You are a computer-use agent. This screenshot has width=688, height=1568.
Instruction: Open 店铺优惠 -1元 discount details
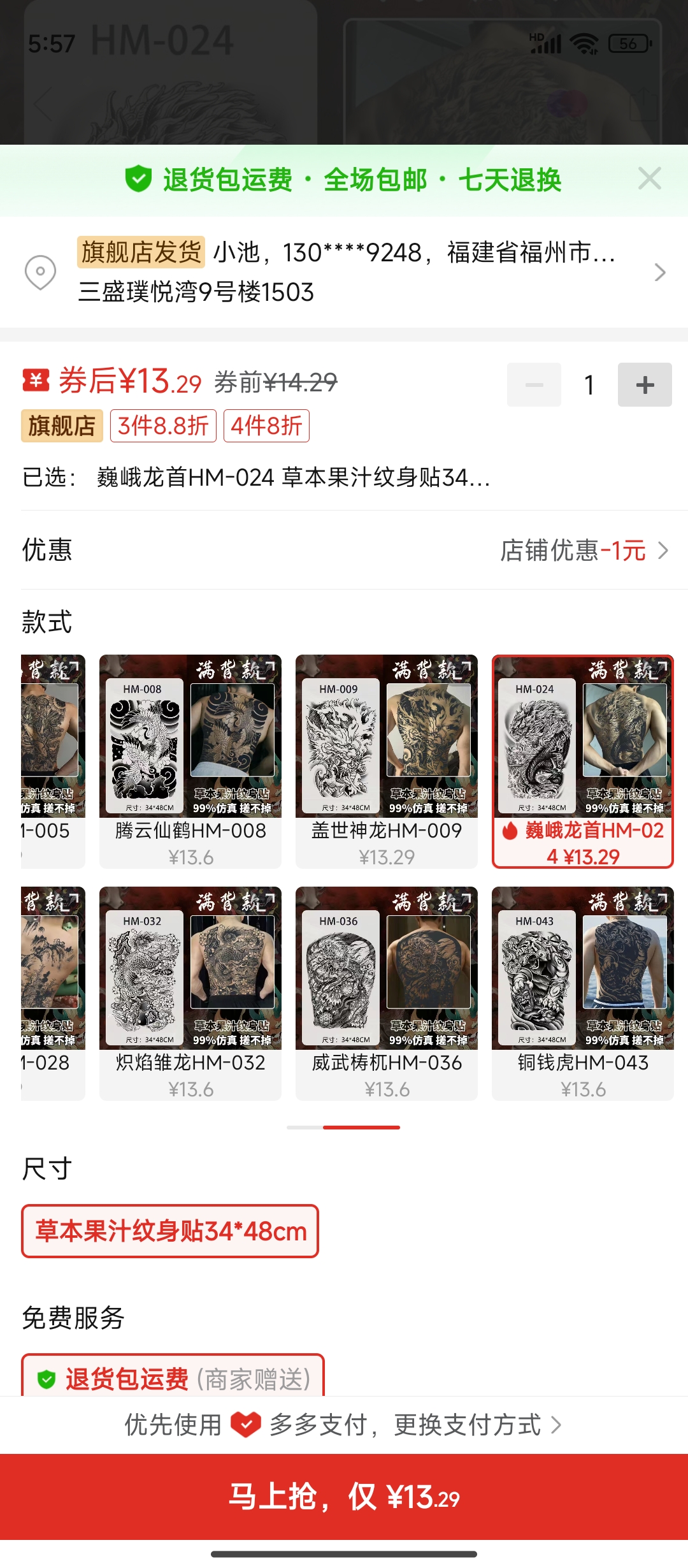click(x=583, y=550)
